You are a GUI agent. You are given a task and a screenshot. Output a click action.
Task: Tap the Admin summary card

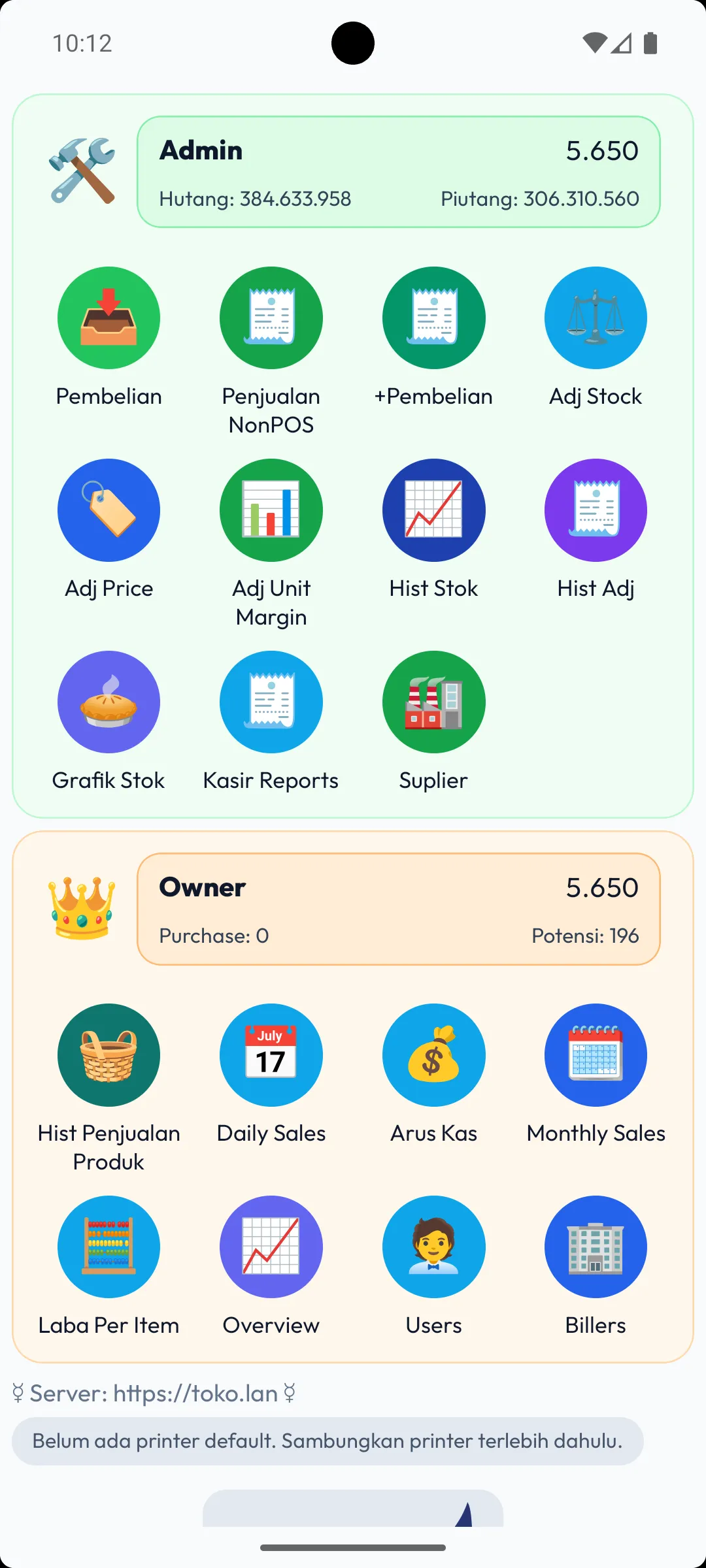pyautogui.click(x=399, y=172)
